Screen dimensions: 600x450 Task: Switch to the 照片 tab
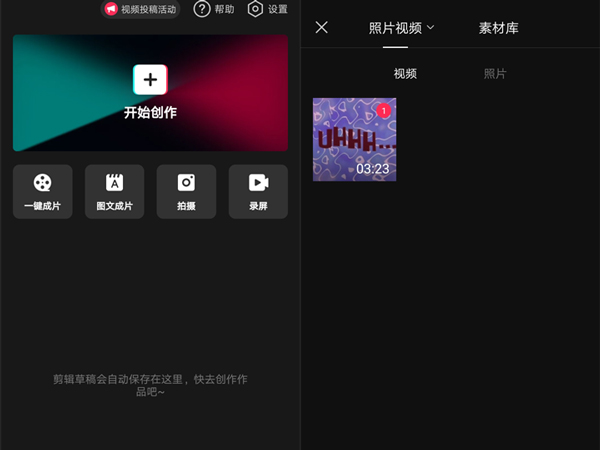(x=495, y=74)
